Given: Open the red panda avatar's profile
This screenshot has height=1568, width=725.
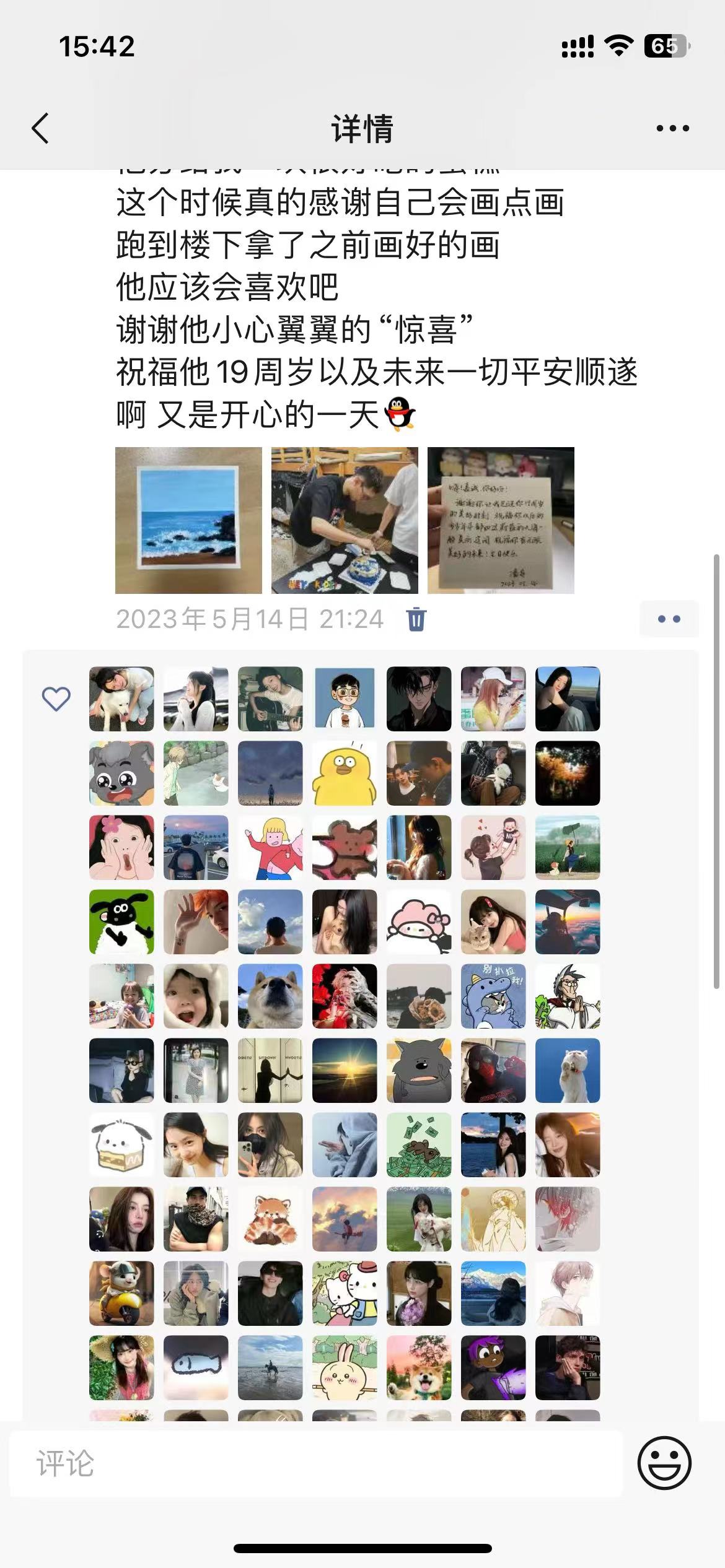Looking at the screenshot, I should (x=270, y=1219).
